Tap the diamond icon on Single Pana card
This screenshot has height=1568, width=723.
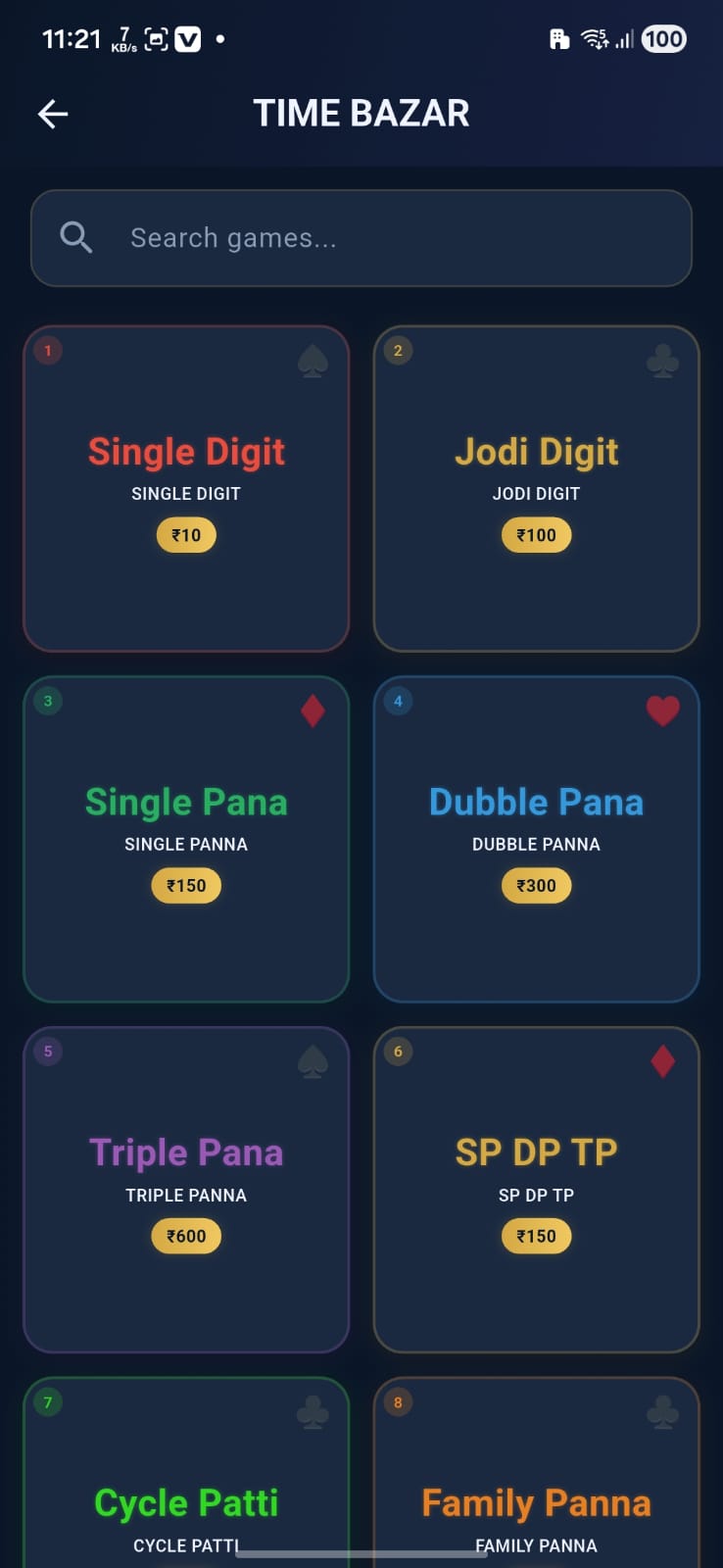(x=313, y=710)
